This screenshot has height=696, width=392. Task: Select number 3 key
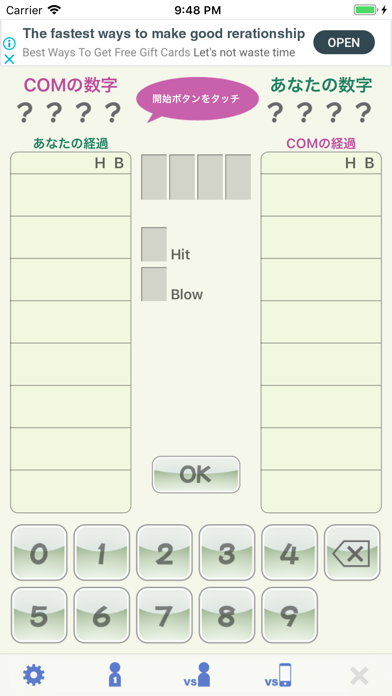[x=227, y=553]
